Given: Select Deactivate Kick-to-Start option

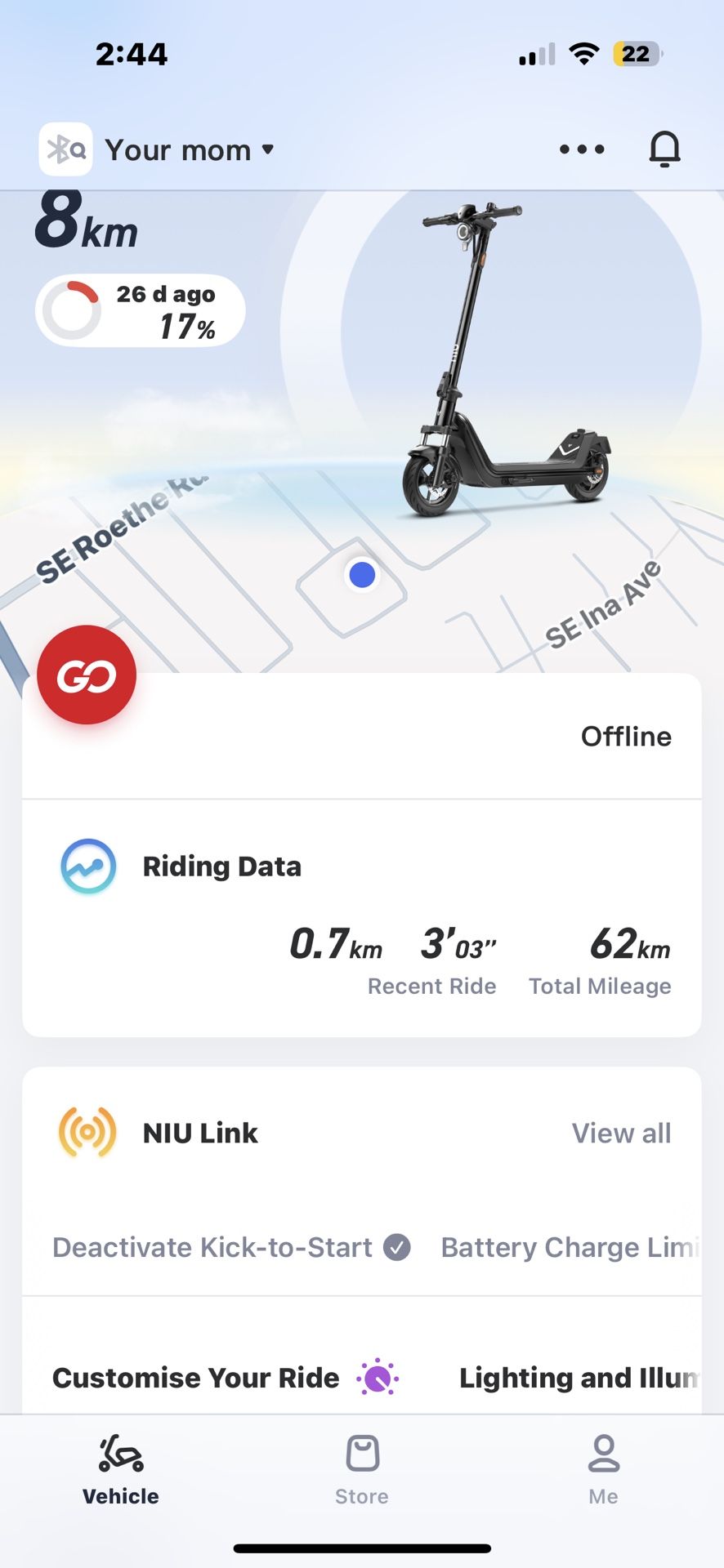Looking at the screenshot, I should (x=231, y=1248).
